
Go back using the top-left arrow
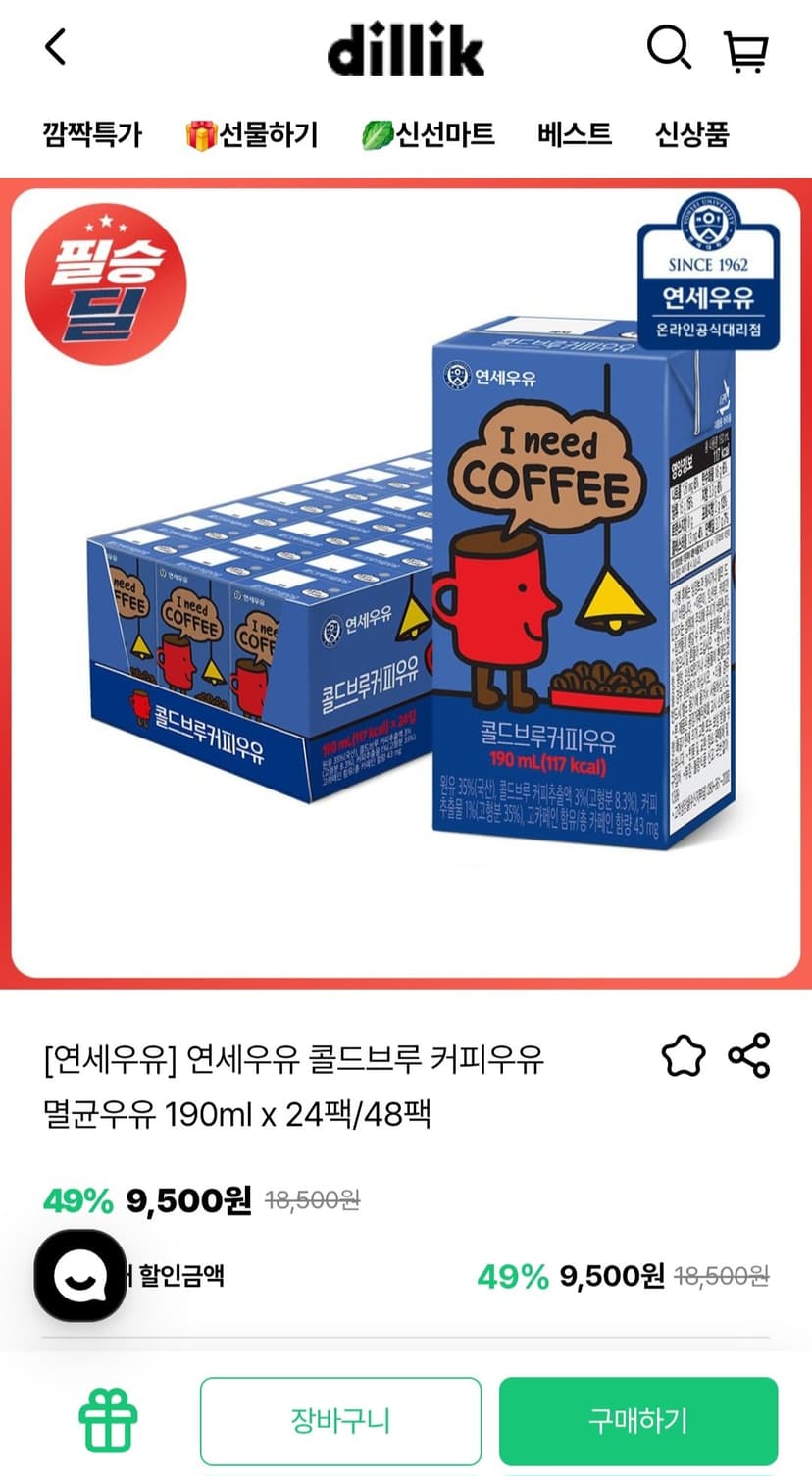[56, 46]
